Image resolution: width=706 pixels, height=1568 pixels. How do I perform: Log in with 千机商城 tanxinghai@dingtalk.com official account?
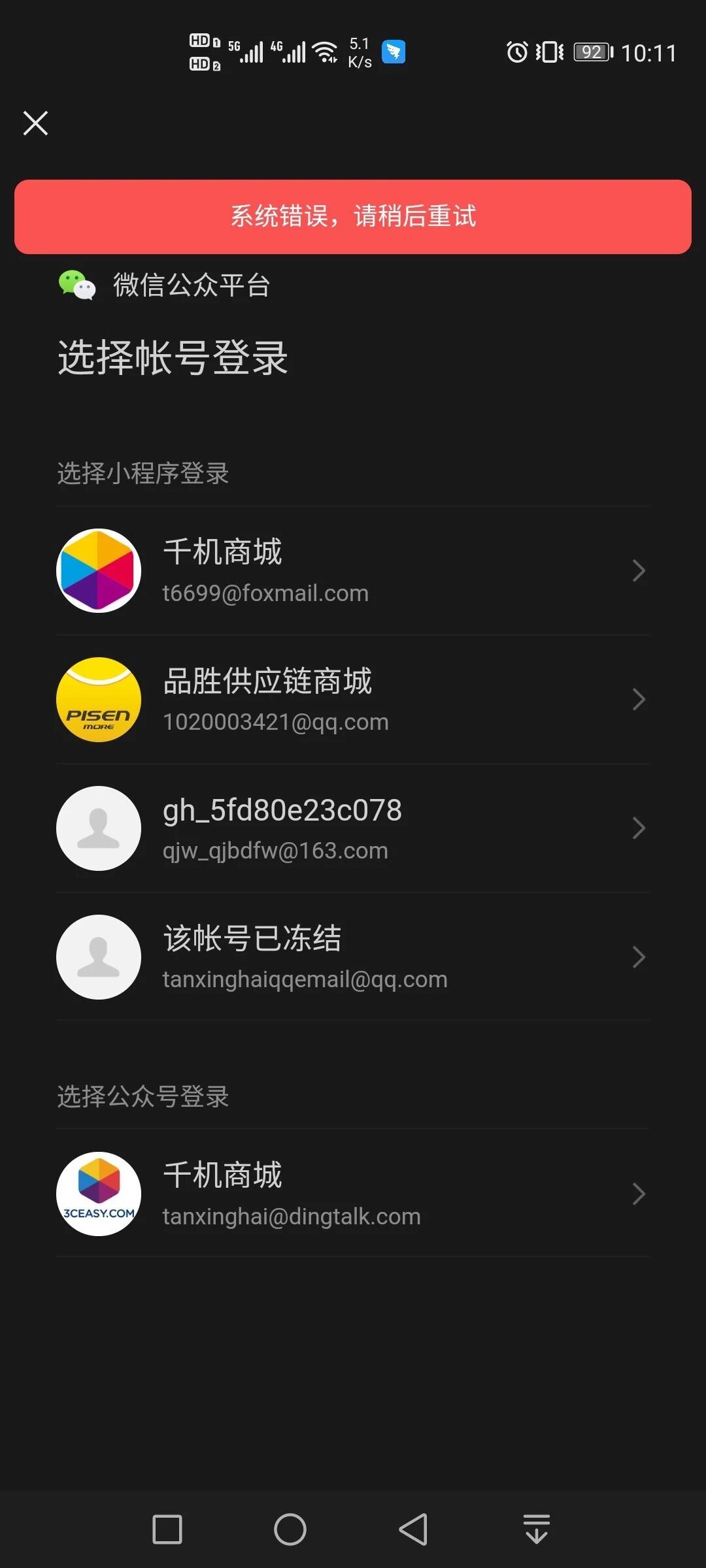click(353, 1194)
